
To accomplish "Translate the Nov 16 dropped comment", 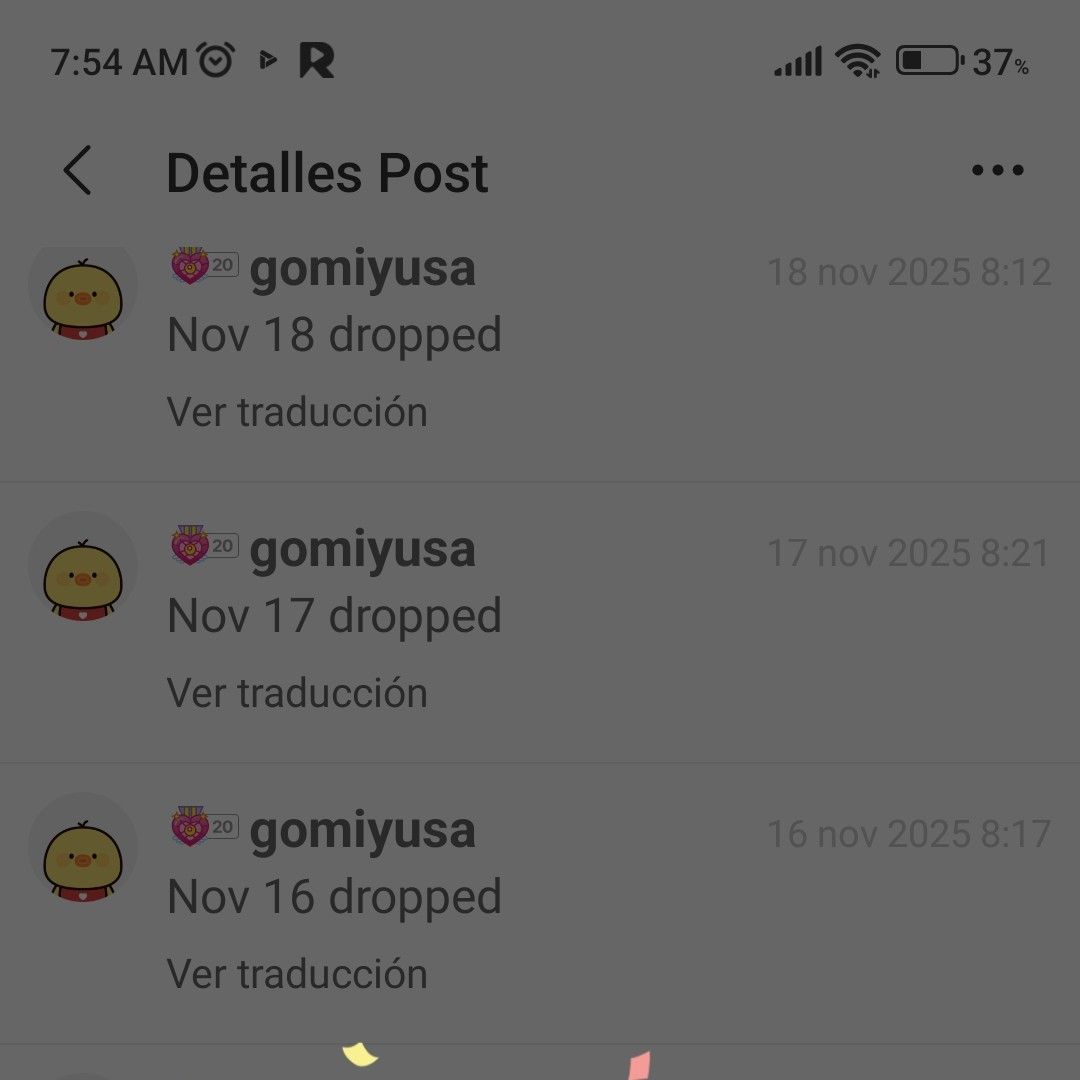I will 297,974.
